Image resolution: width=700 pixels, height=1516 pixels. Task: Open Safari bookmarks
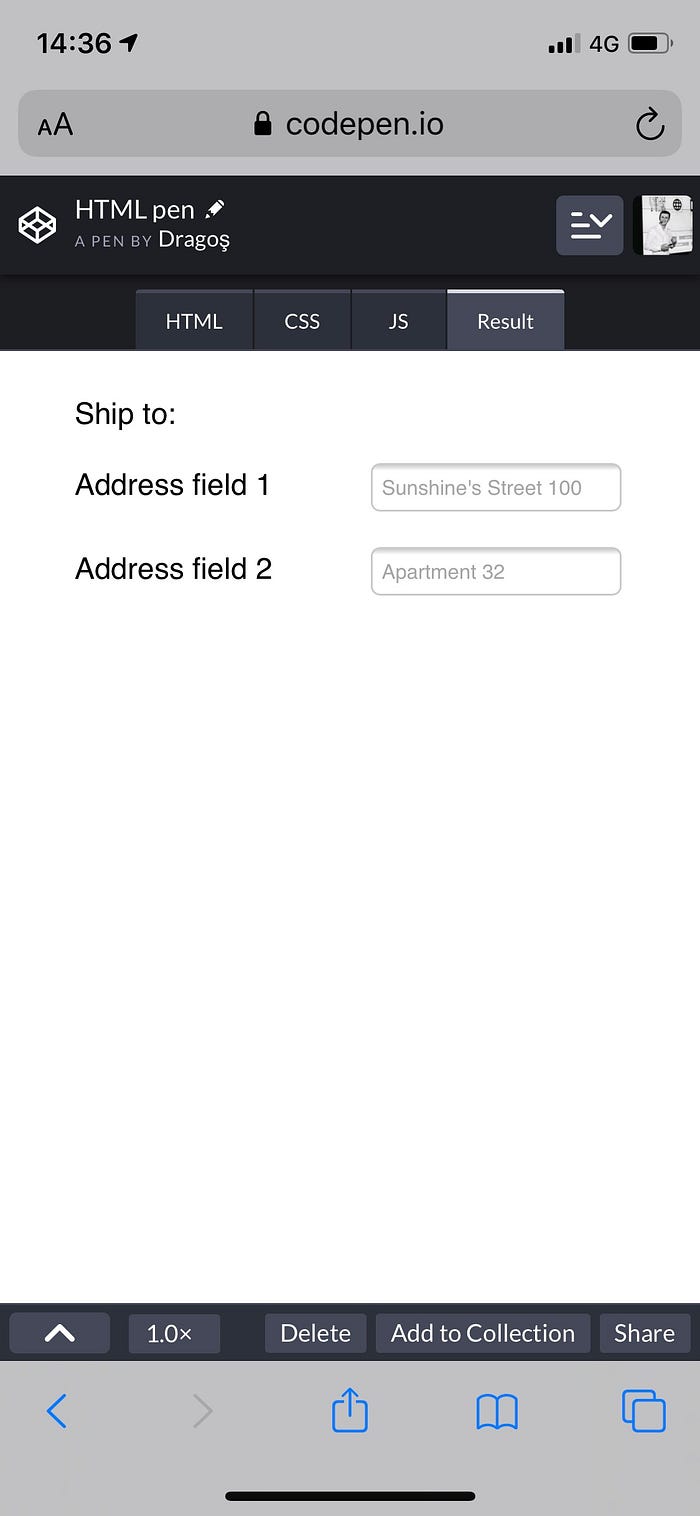click(x=497, y=1411)
